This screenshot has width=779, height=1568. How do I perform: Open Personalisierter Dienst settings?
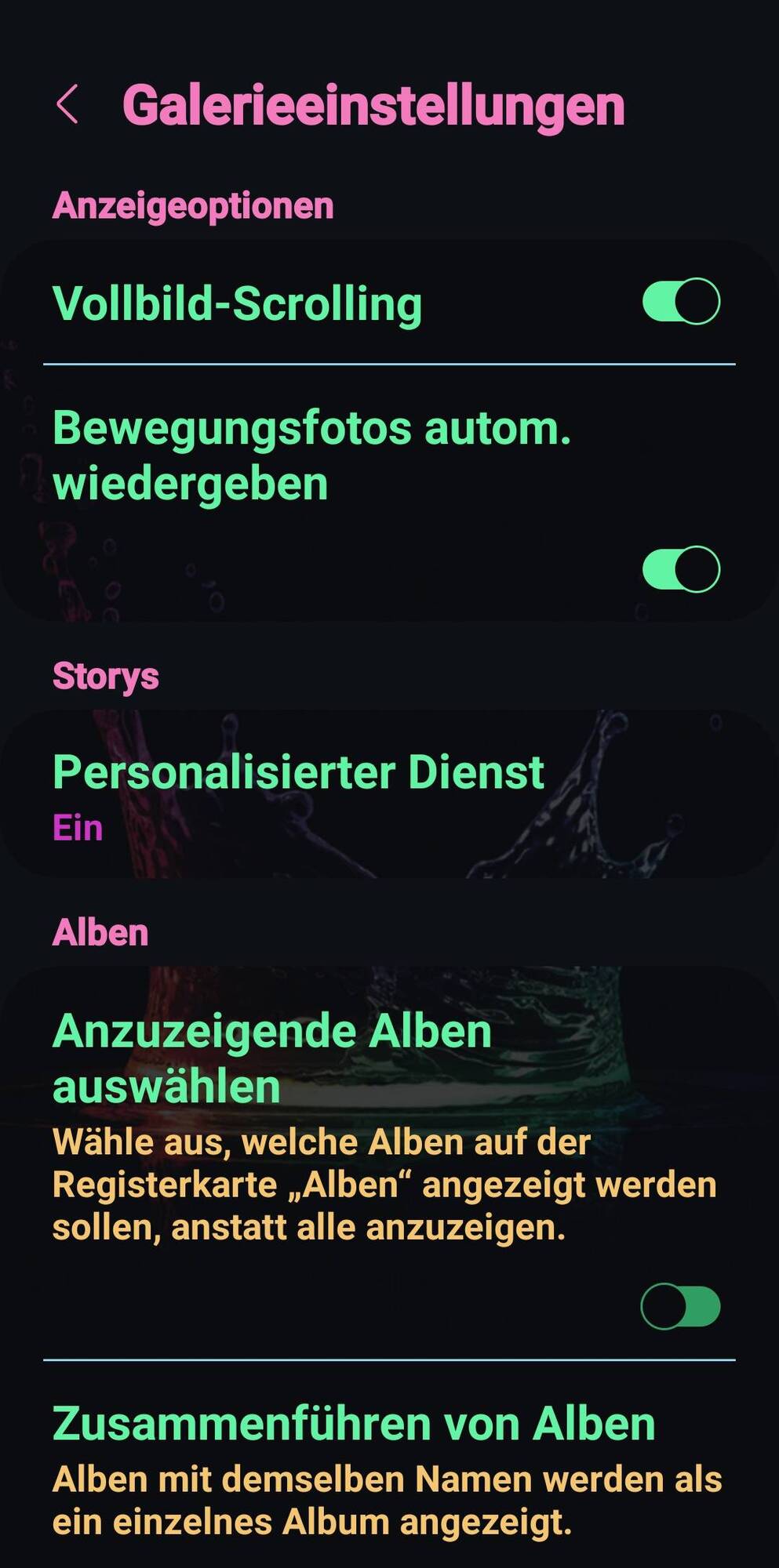(x=298, y=793)
